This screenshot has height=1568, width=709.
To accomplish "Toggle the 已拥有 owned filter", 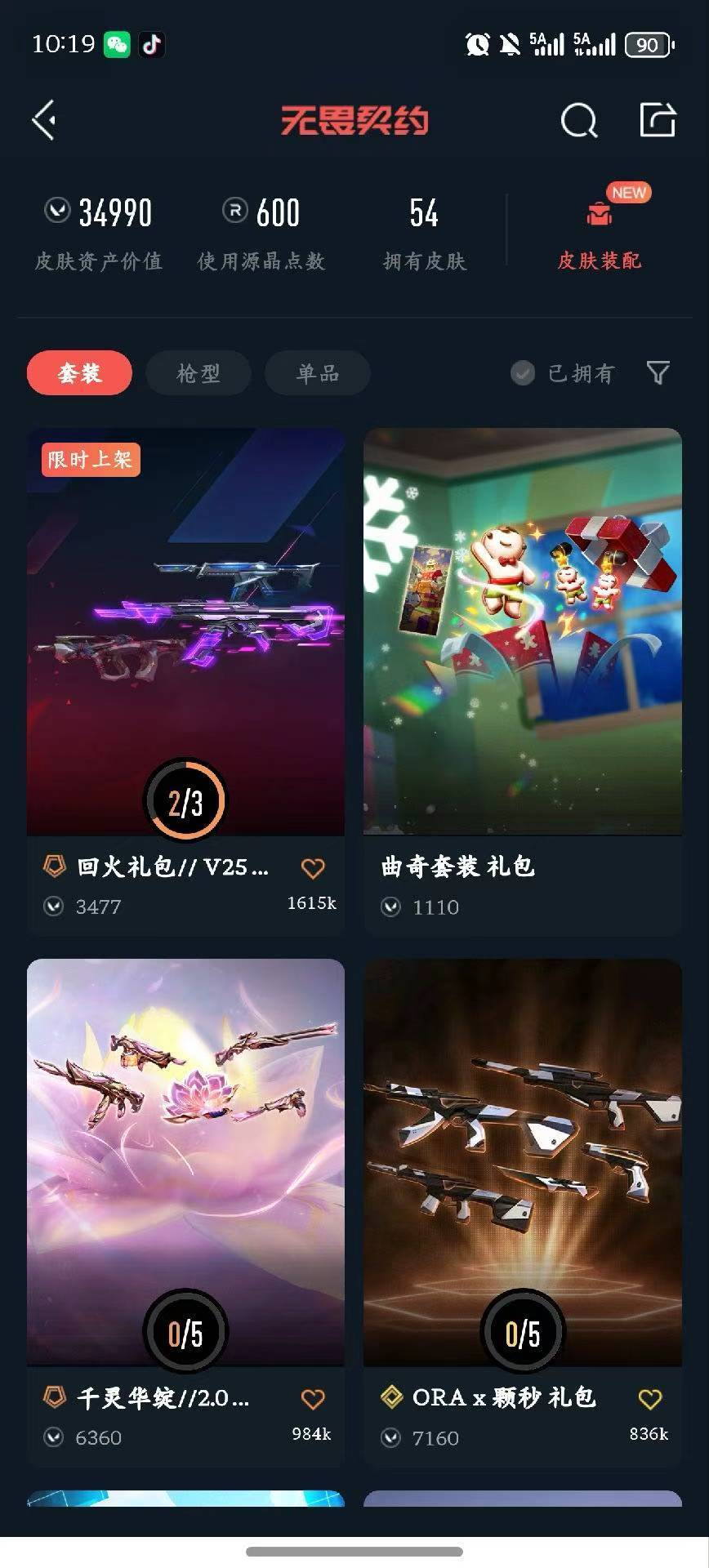I will click(x=564, y=373).
